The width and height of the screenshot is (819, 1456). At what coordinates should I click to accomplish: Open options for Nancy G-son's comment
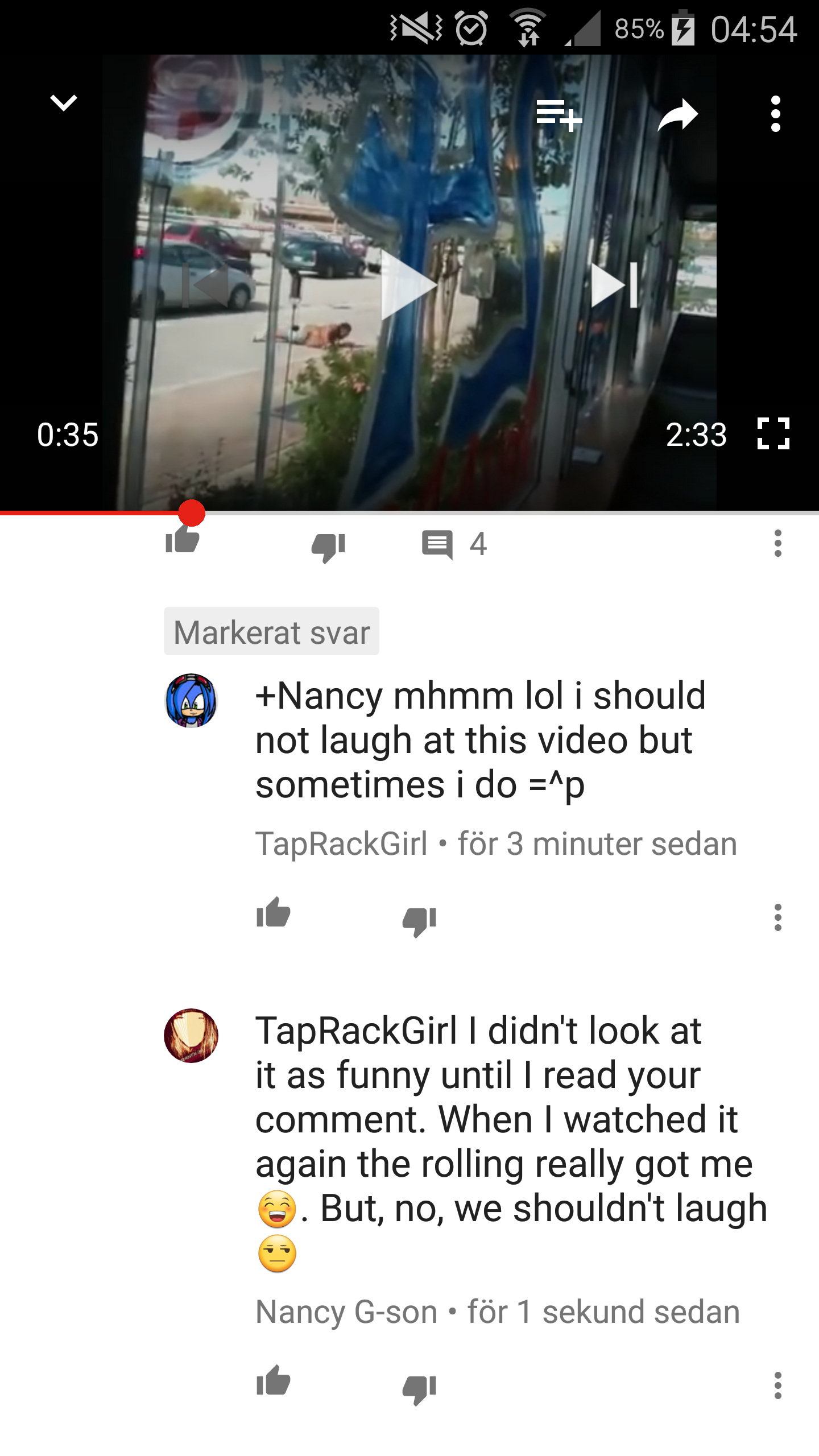pos(777,1385)
